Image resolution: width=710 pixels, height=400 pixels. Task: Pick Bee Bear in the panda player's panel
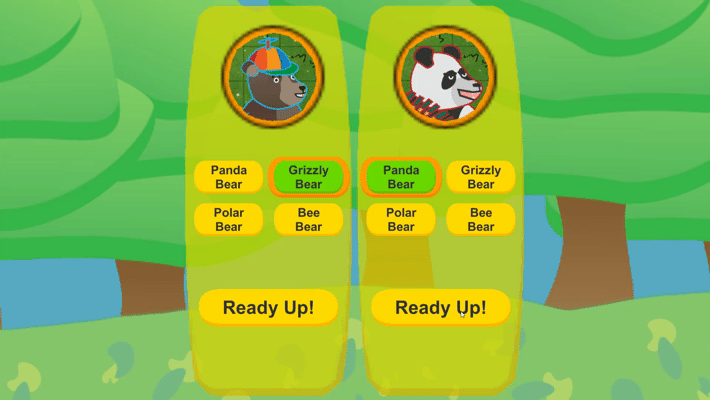tap(481, 219)
